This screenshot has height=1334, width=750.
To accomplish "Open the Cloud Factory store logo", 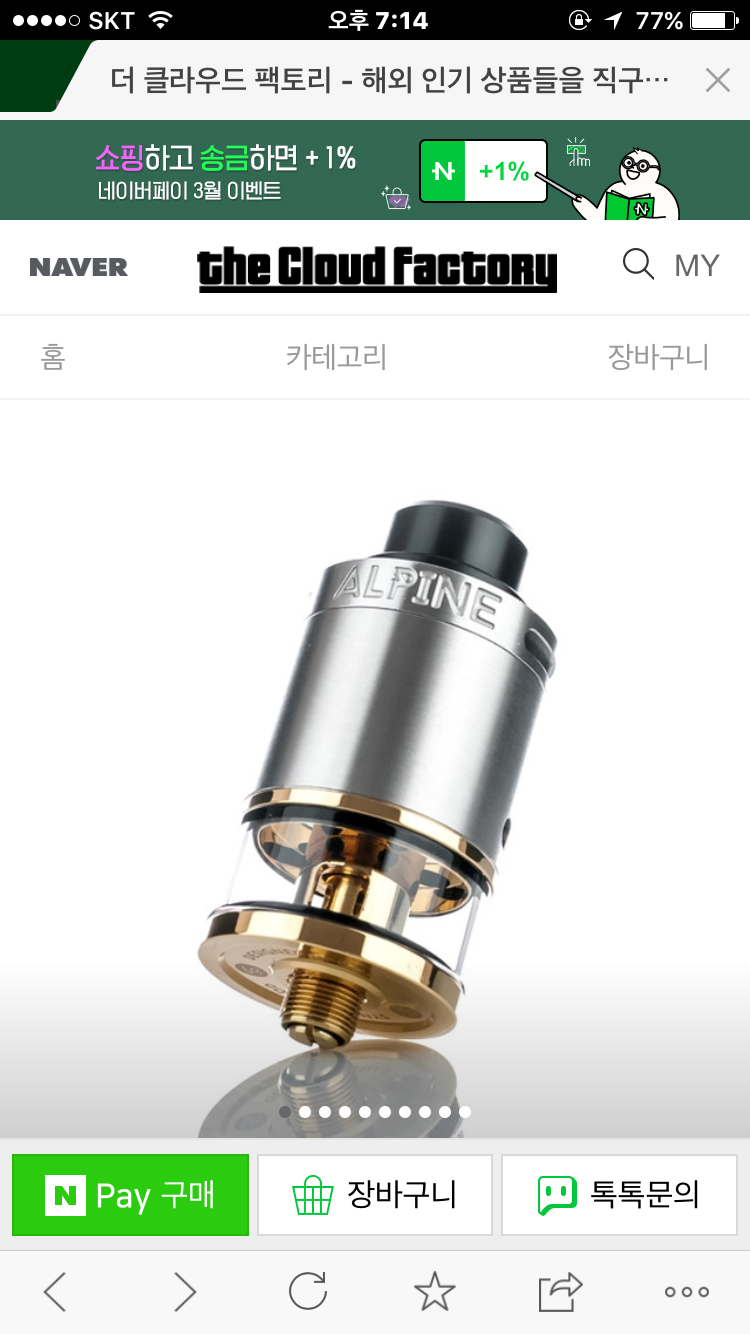I will (x=377, y=268).
